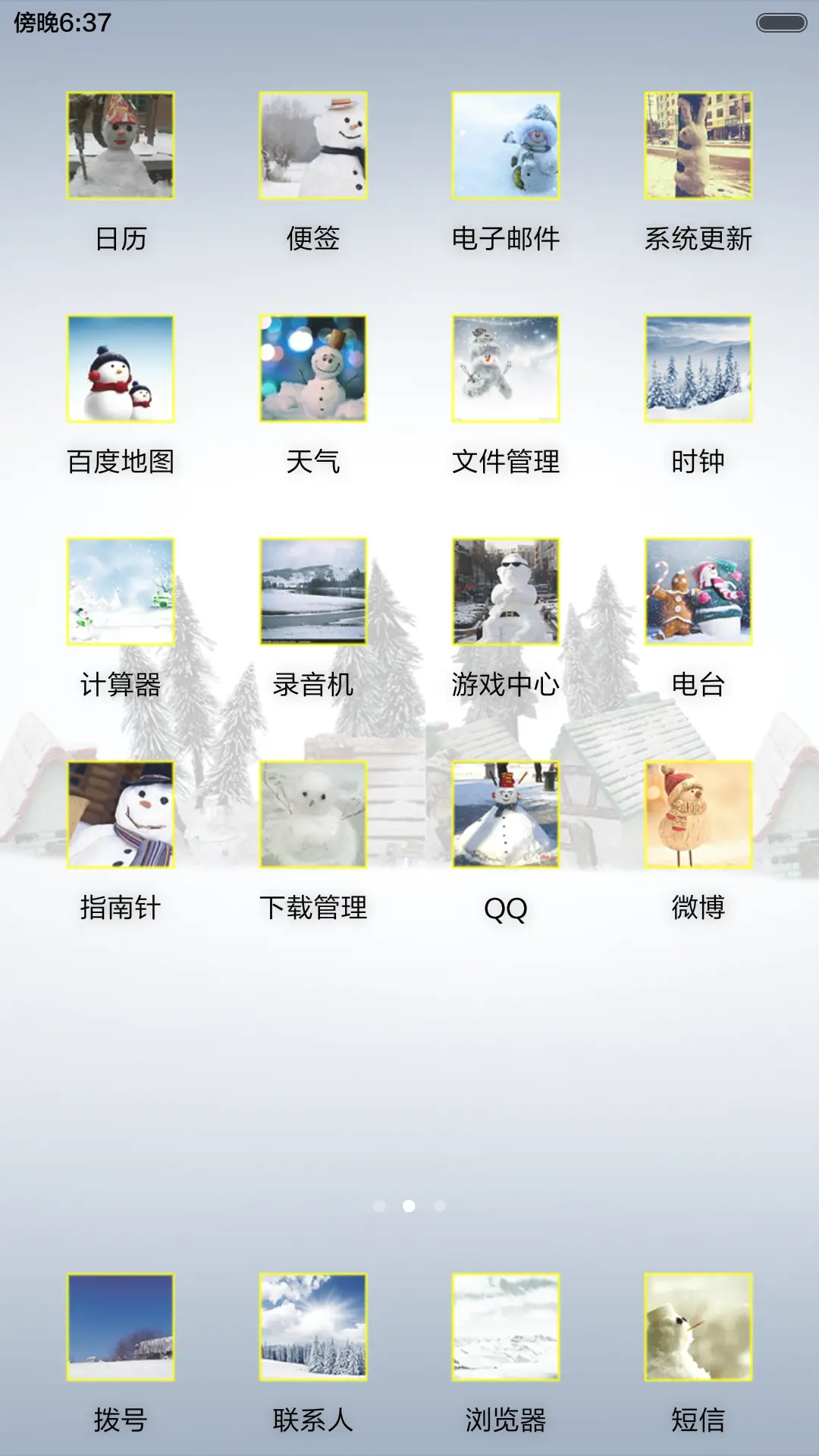Open the 时钟 clock app
The height and width of the screenshot is (1456, 819).
698,369
